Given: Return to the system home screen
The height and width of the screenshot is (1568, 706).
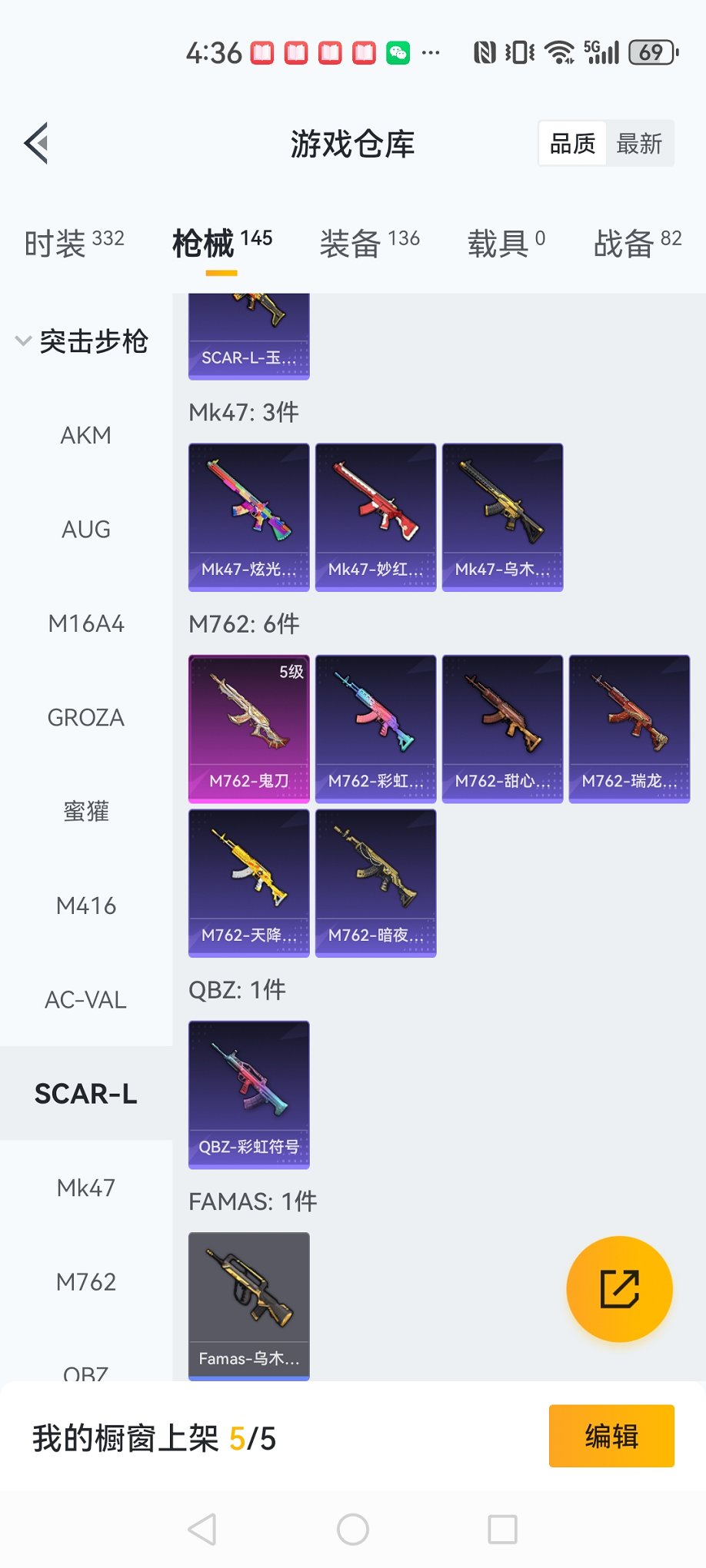Looking at the screenshot, I should (x=353, y=1530).
